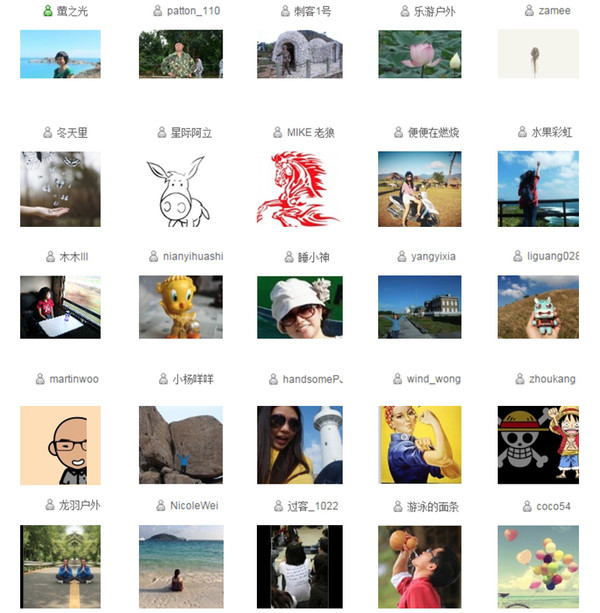Open MIKE 老狼's red horse avatar

(x=299, y=189)
